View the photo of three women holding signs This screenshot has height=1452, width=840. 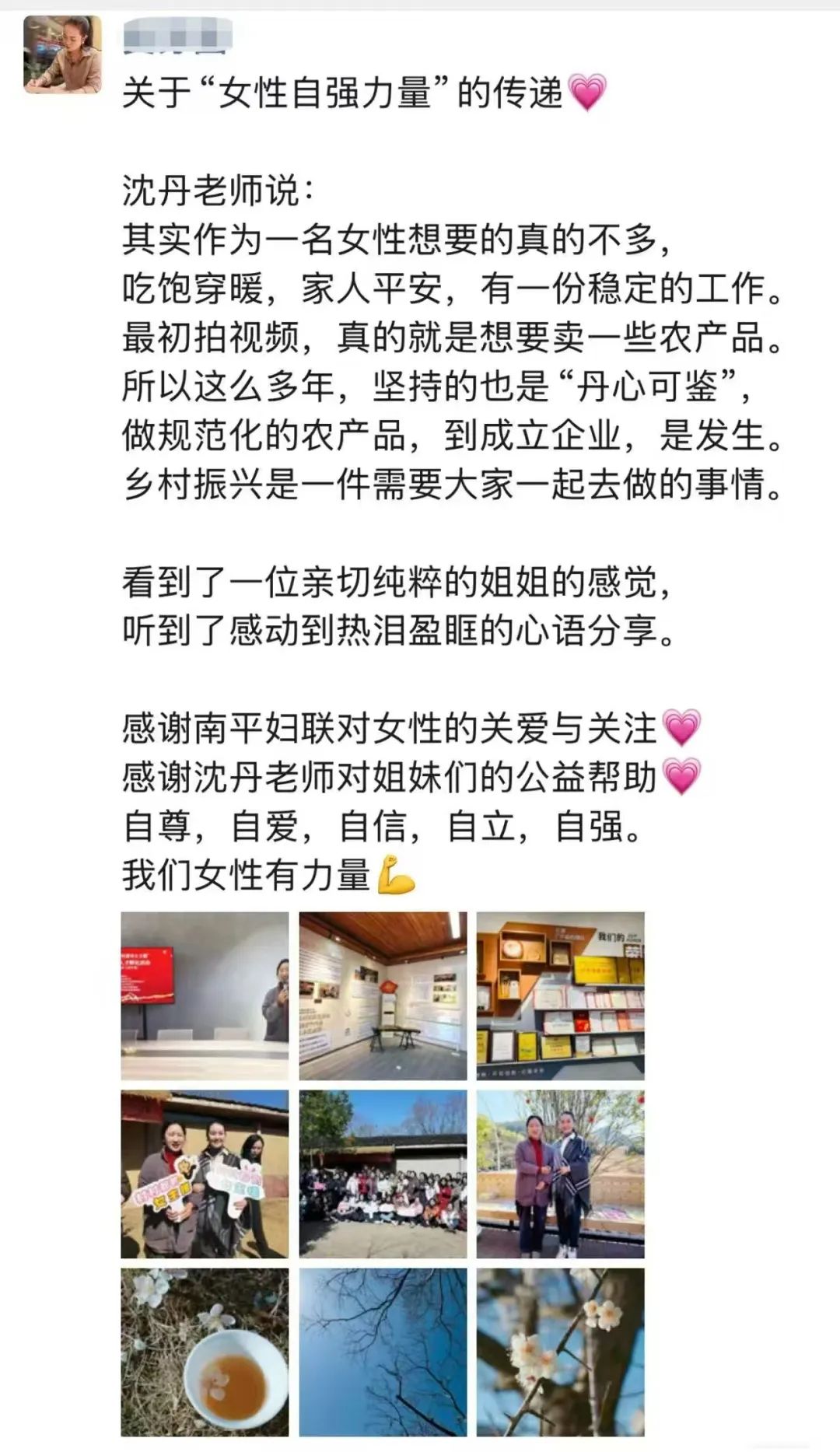point(205,1174)
